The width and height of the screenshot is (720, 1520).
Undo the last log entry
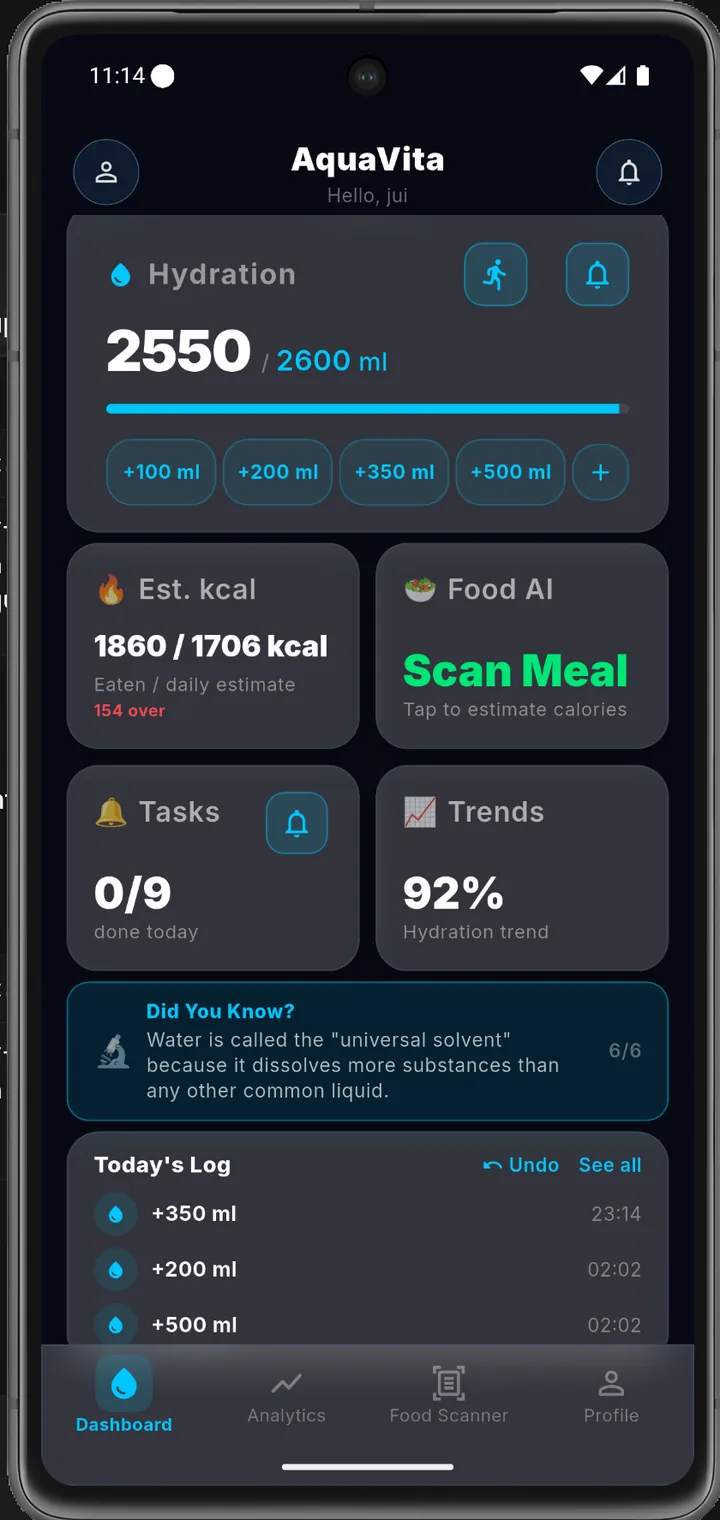[521, 1165]
